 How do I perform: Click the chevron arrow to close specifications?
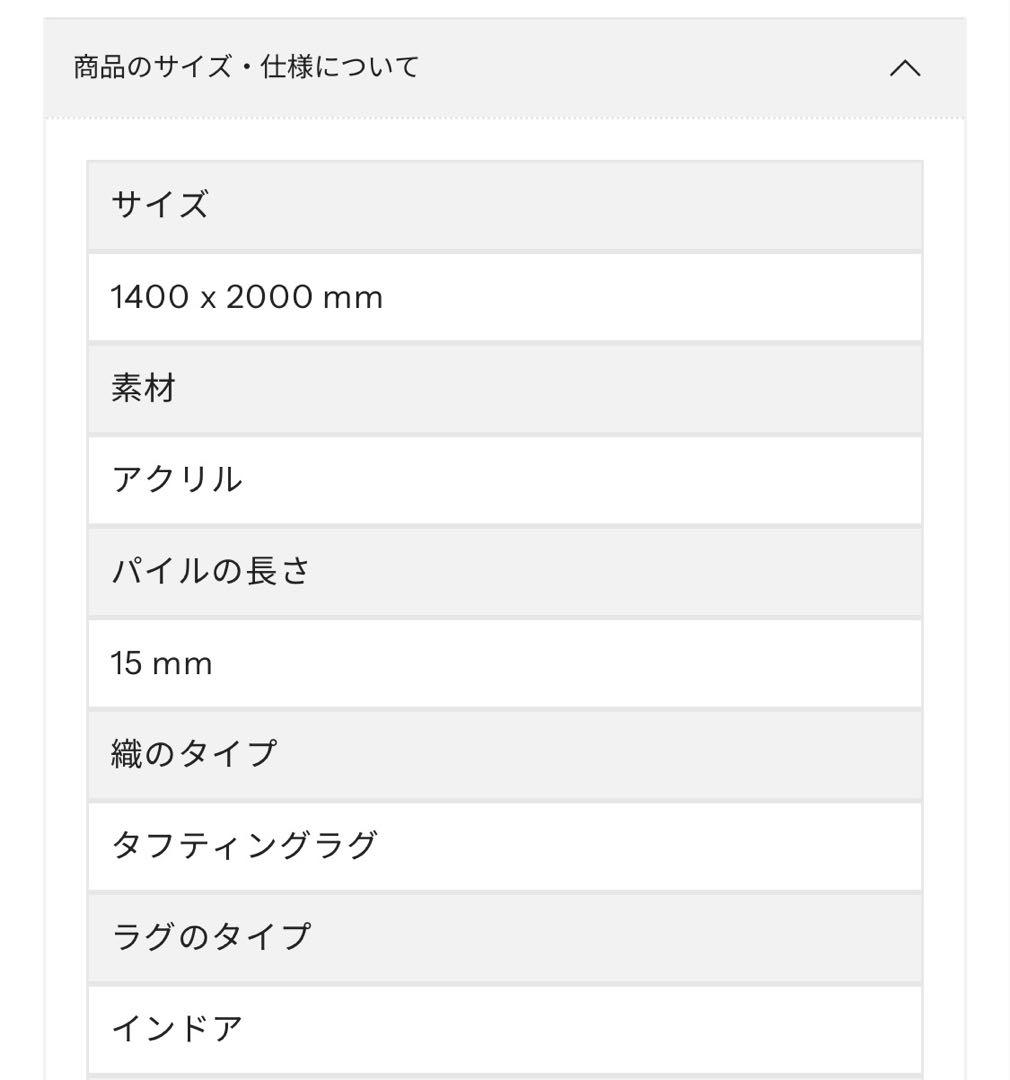click(906, 68)
